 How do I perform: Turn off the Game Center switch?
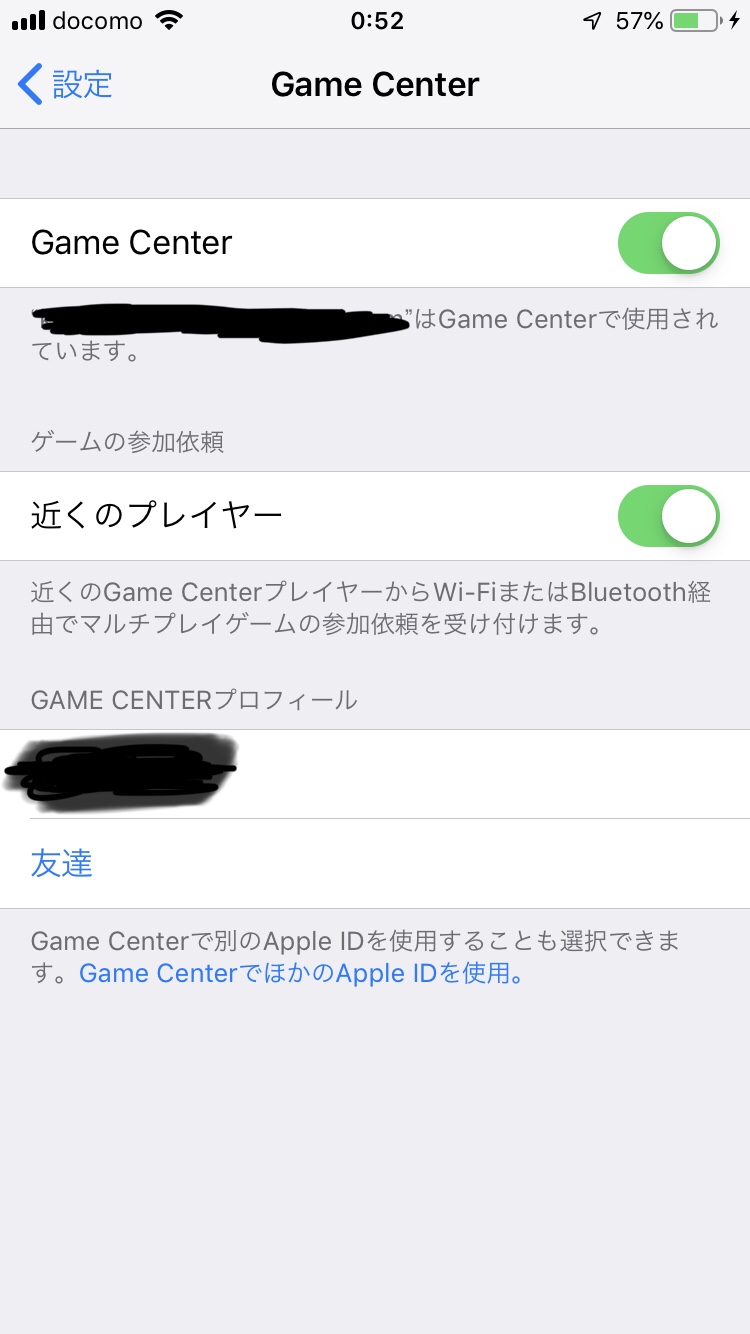click(669, 243)
